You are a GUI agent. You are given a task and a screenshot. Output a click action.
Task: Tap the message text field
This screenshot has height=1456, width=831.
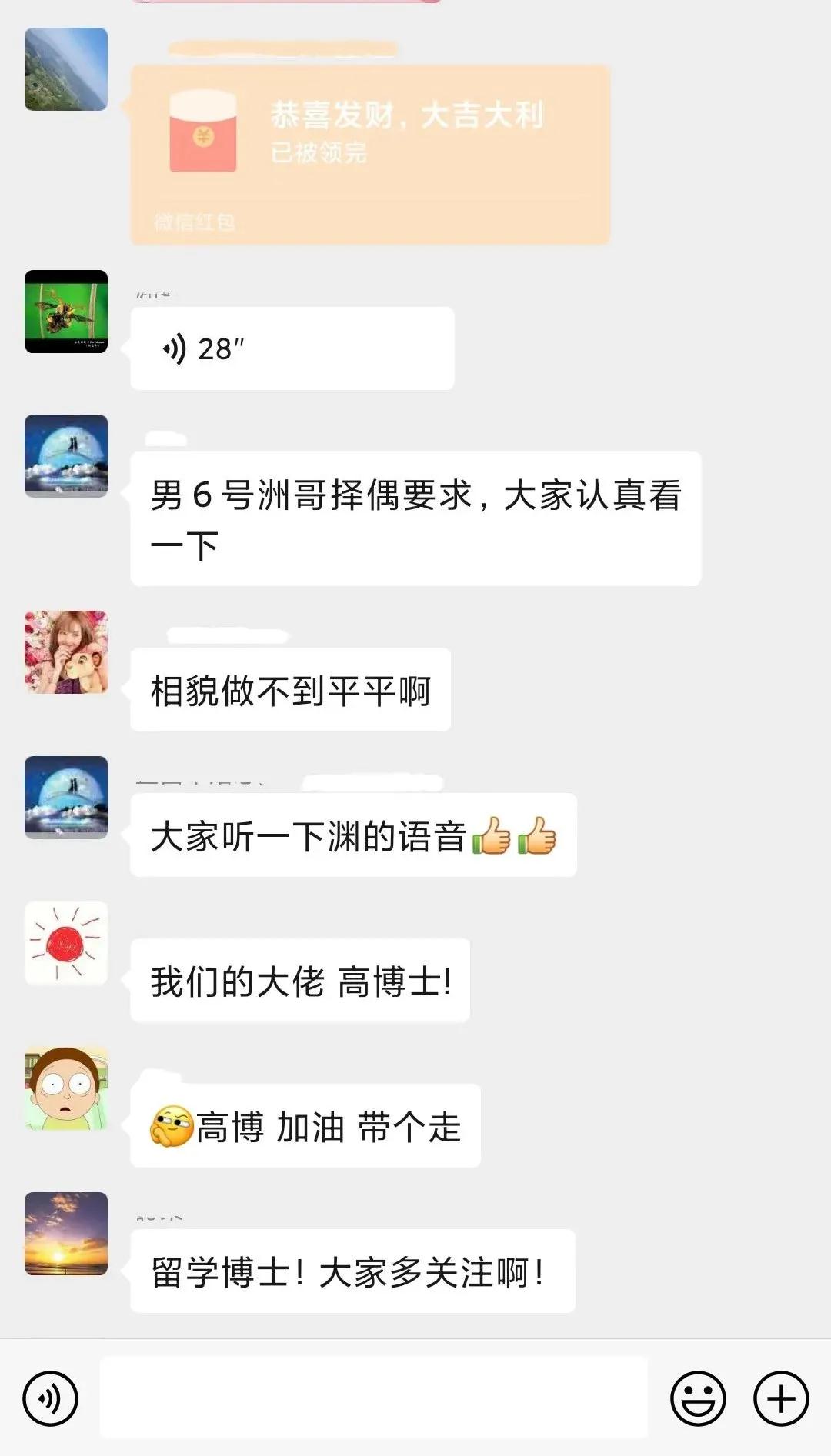coord(373,1398)
